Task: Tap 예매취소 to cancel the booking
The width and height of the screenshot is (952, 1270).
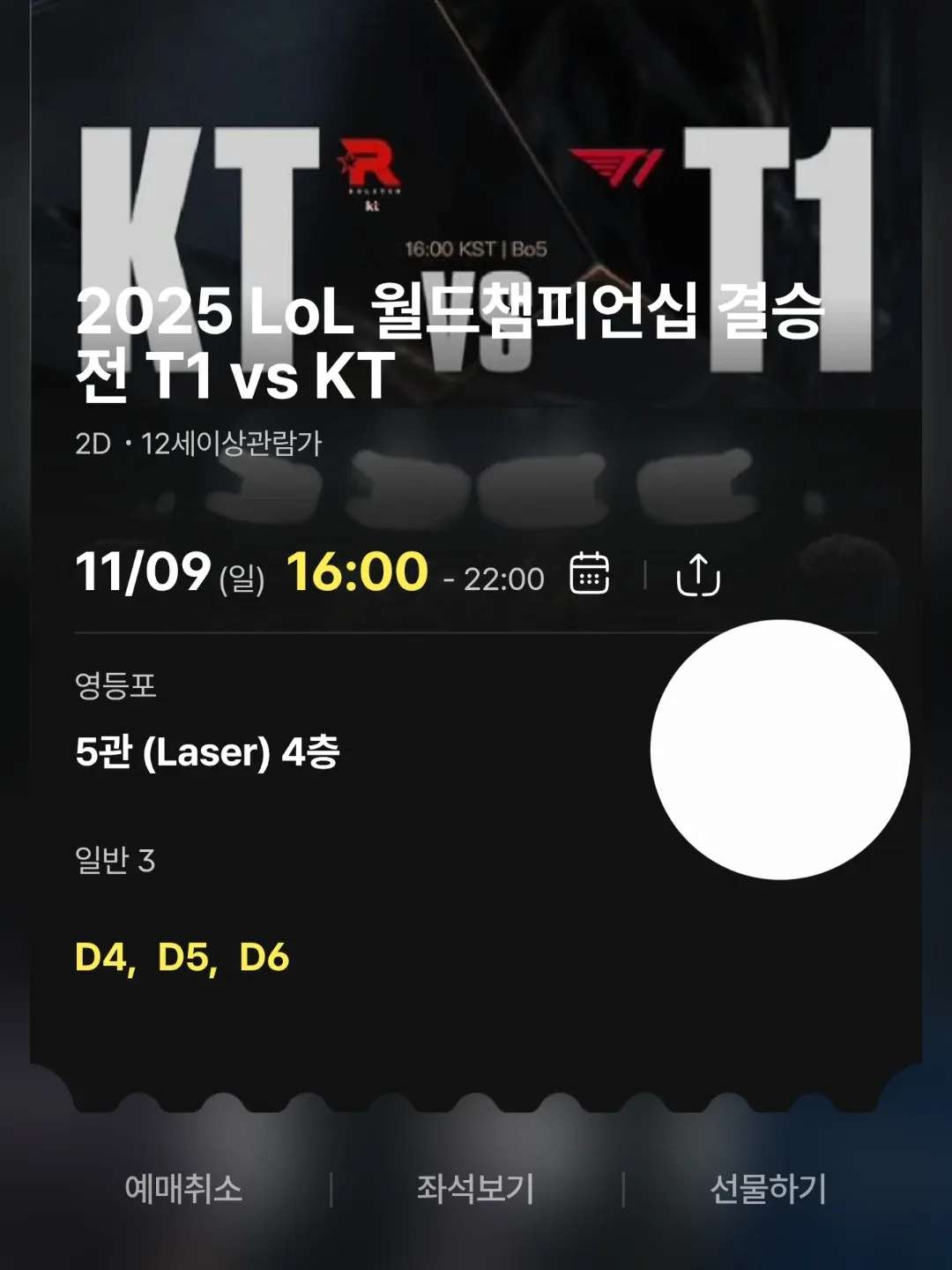Action: point(183,1188)
